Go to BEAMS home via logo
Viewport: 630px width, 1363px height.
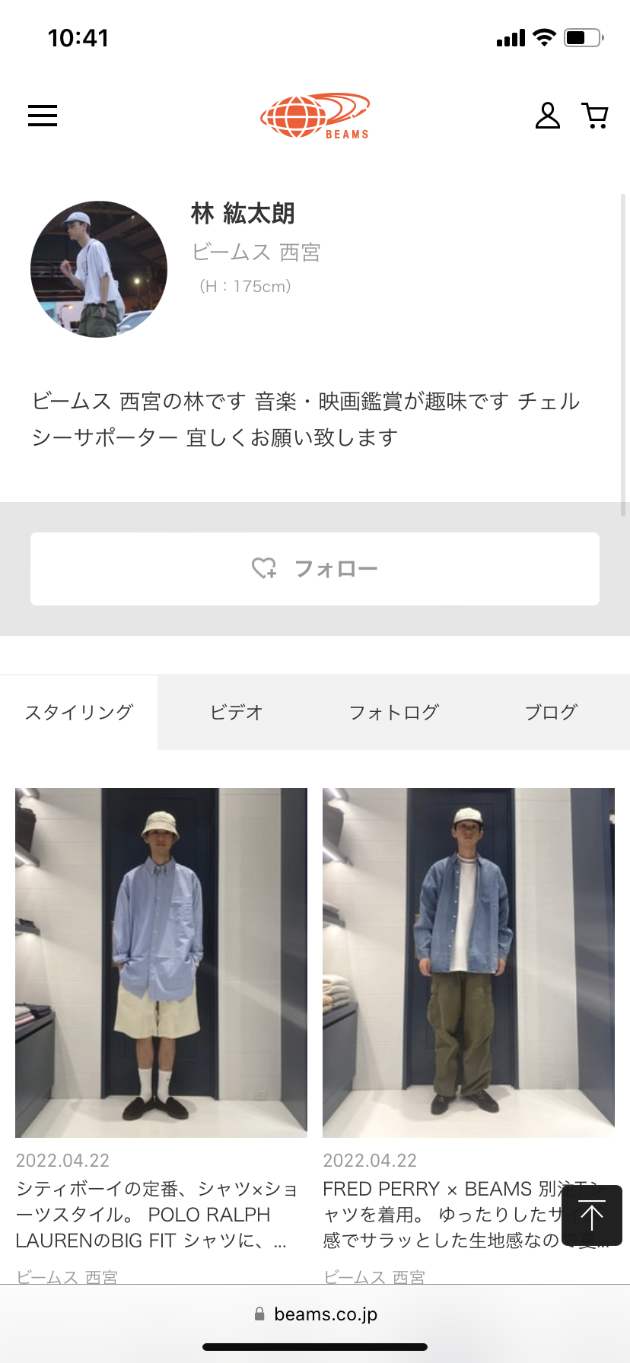(x=315, y=116)
